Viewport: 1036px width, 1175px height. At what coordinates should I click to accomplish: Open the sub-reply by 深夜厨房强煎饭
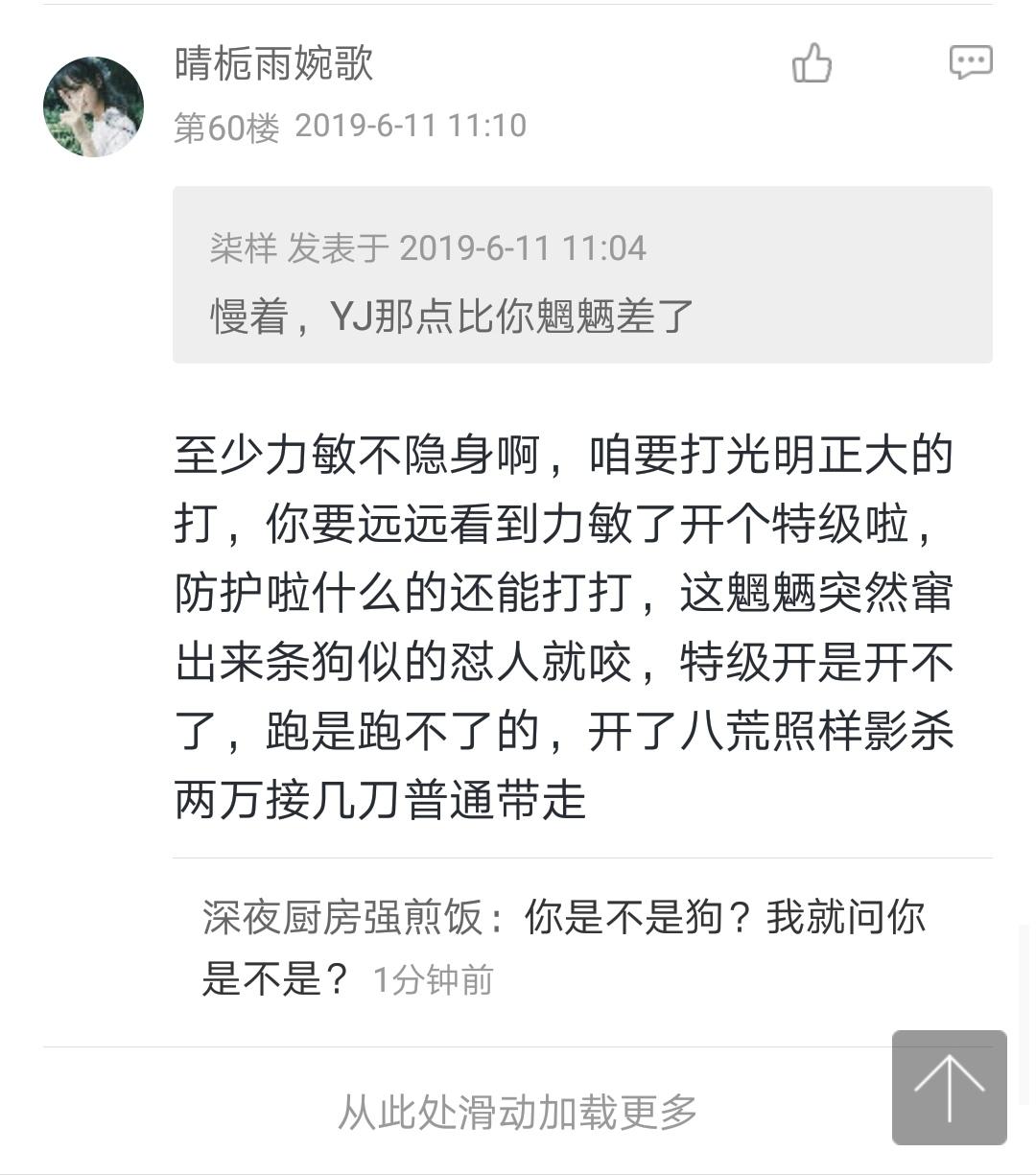pos(566,948)
